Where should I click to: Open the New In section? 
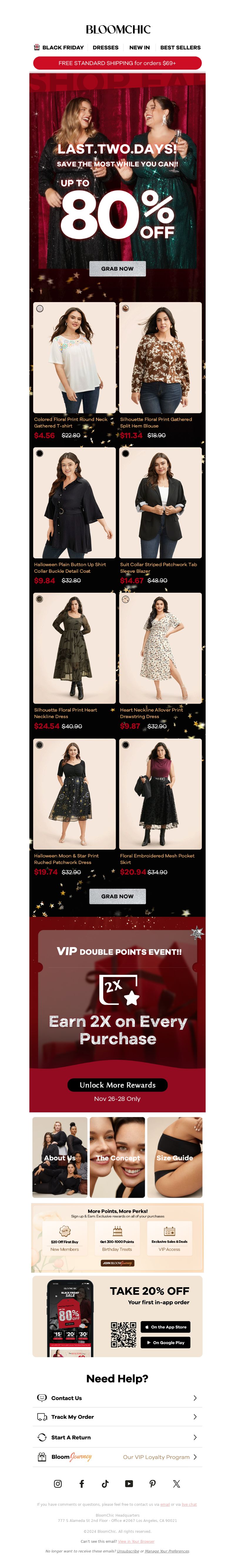tap(139, 48)
